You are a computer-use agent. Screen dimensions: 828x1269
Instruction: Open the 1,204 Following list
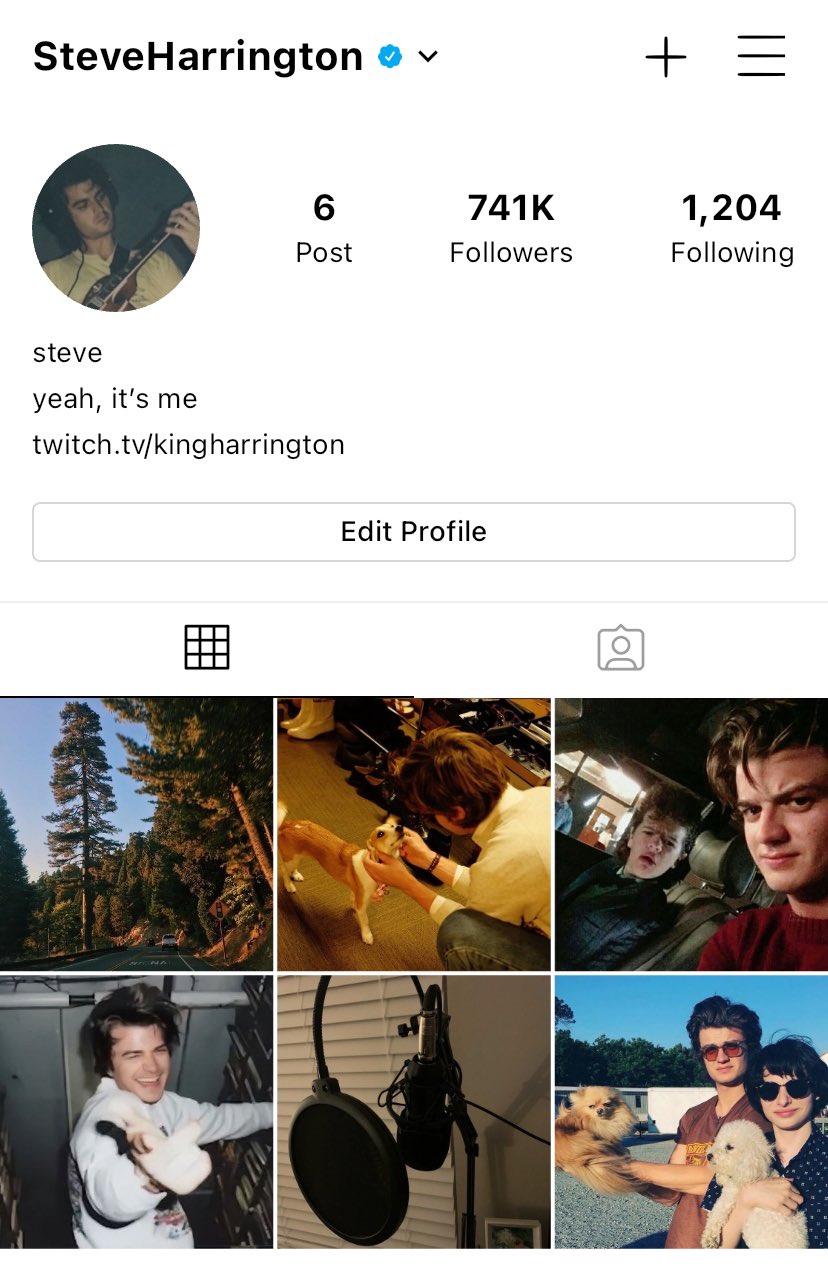732,228
